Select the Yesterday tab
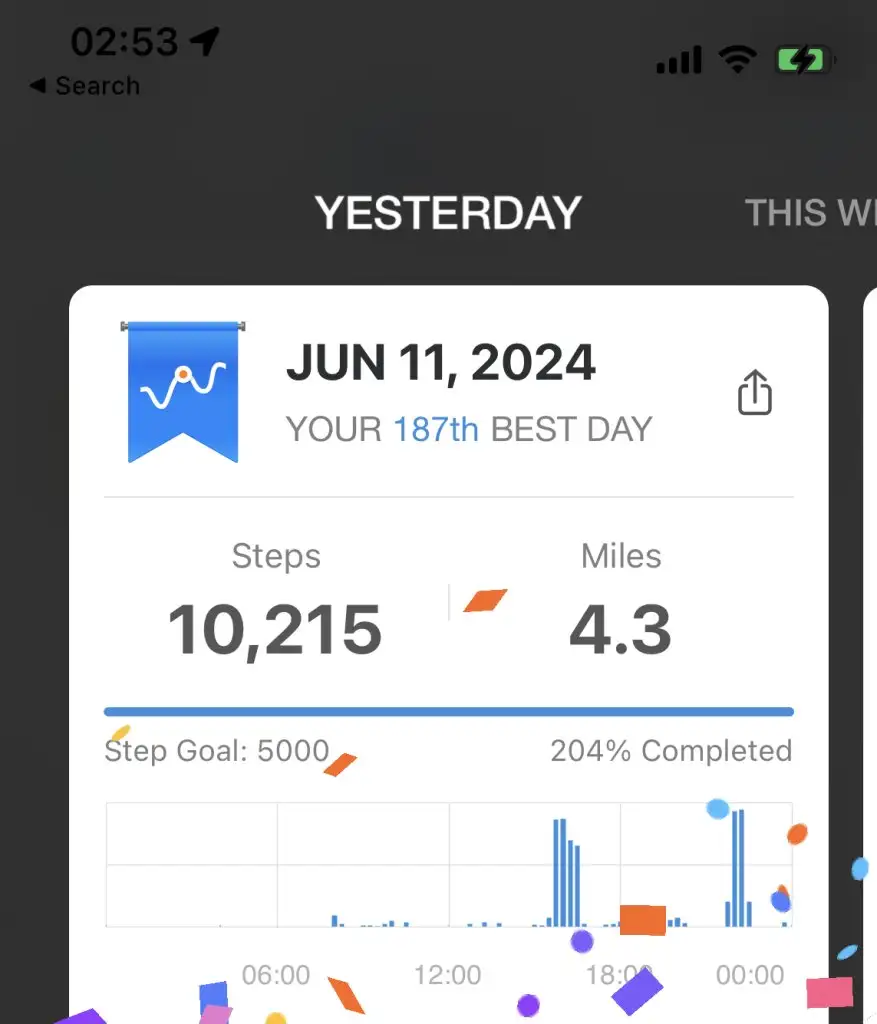This screenshot has height=1024, width=877. [448, 212]
